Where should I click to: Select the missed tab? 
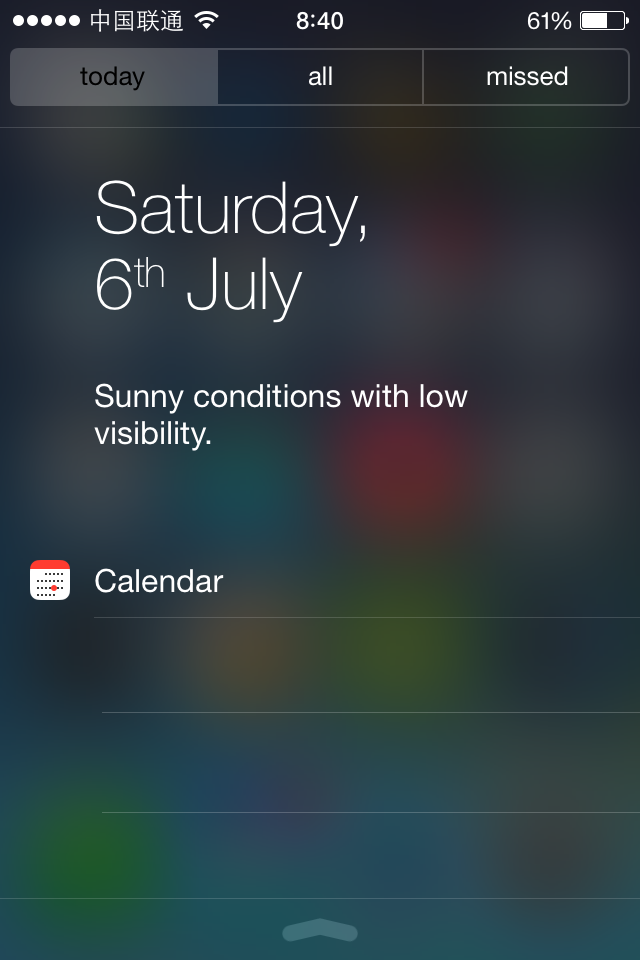(x=526, y=77)
